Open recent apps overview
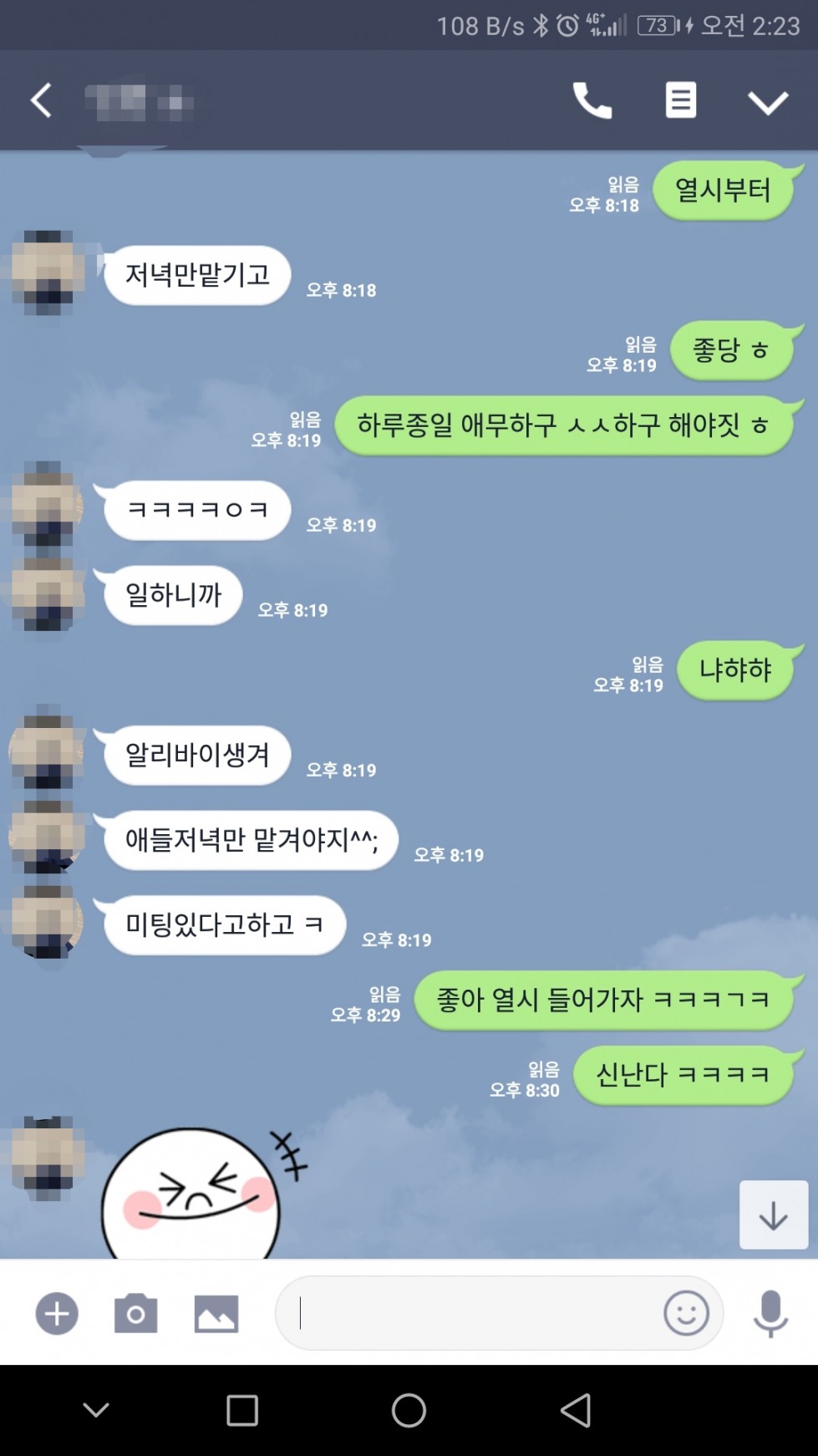The height and width of the screenshot is (1456, 818). 242,1411
